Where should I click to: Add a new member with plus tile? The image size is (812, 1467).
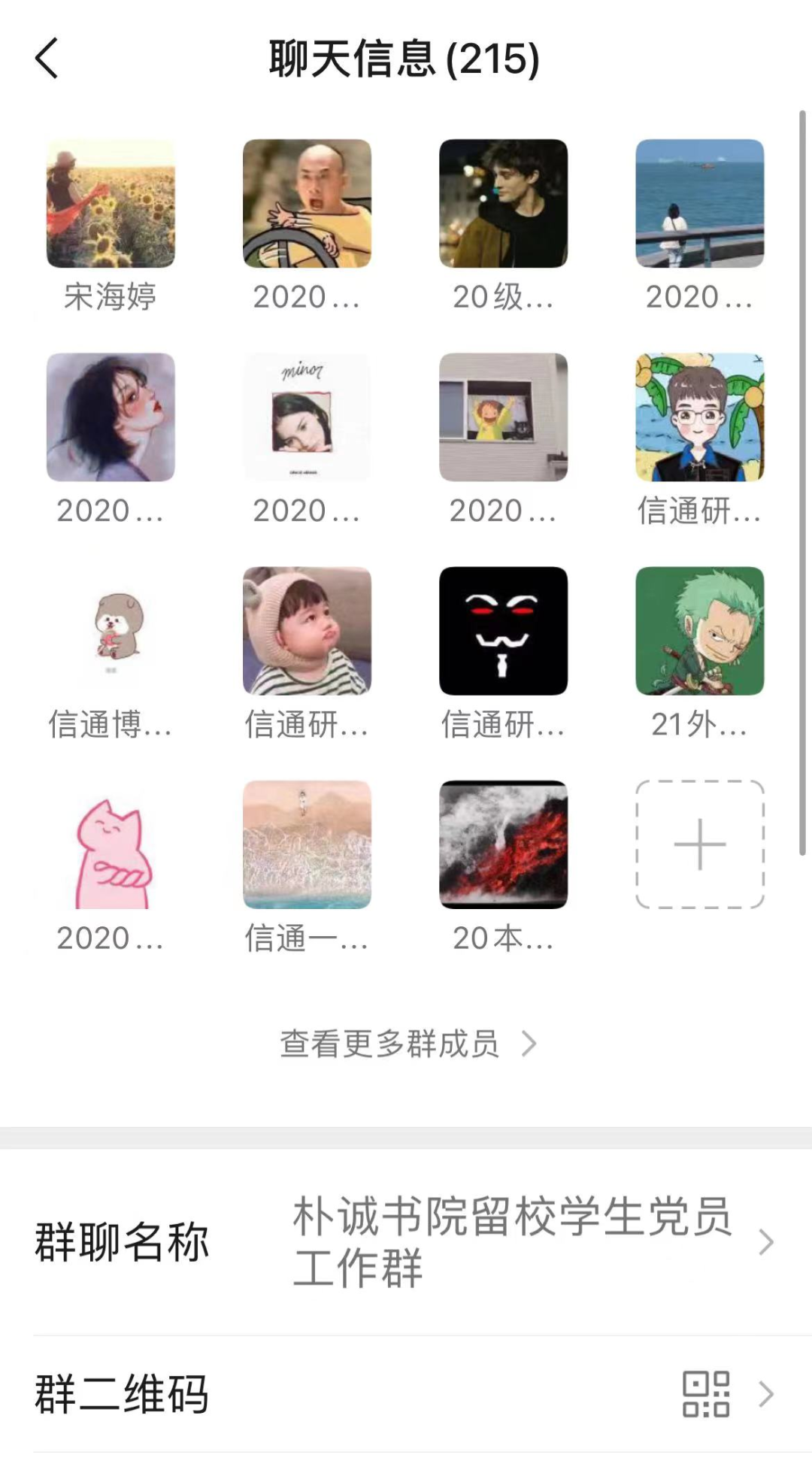(x=699, y=844)
